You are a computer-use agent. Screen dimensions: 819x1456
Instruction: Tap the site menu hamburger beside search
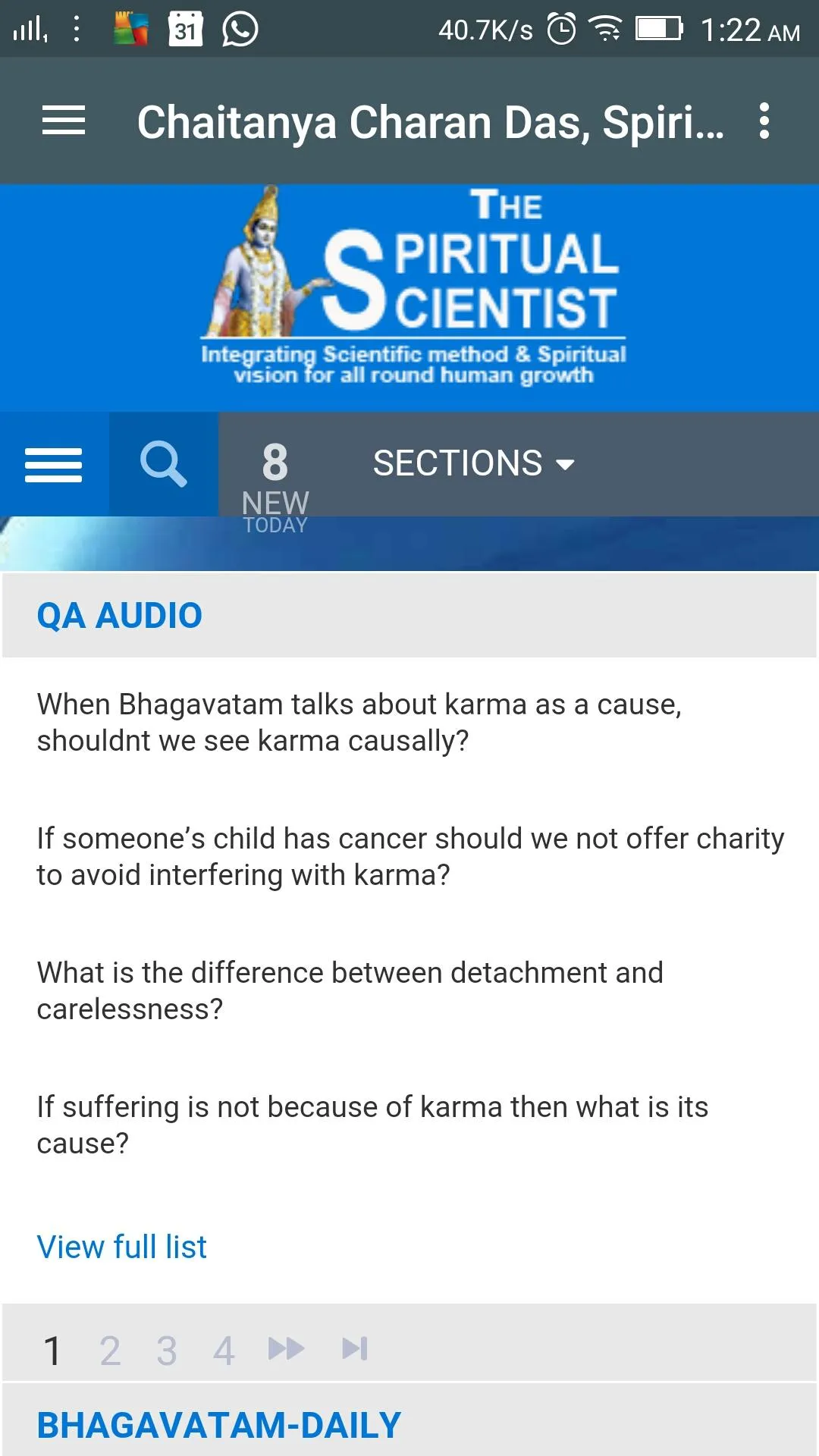(x=54, y=464)
